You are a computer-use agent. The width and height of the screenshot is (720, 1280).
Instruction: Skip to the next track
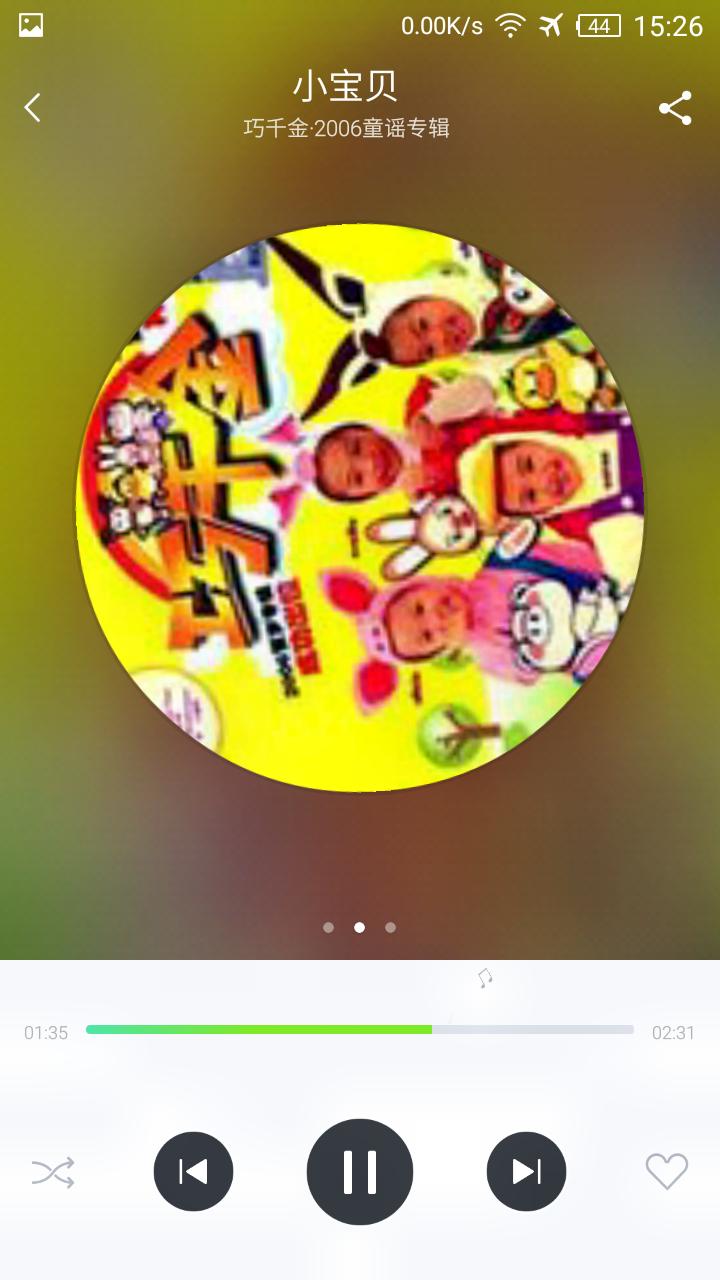[526, 1171]
